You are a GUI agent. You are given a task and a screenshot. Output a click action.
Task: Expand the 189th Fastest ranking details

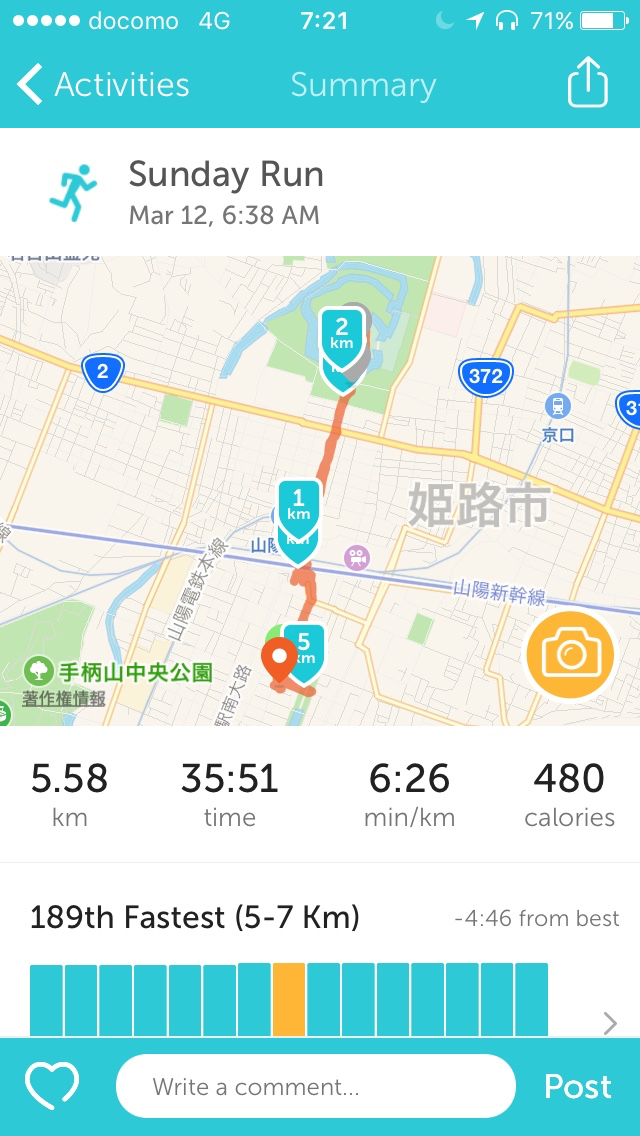coord(610,1022)
